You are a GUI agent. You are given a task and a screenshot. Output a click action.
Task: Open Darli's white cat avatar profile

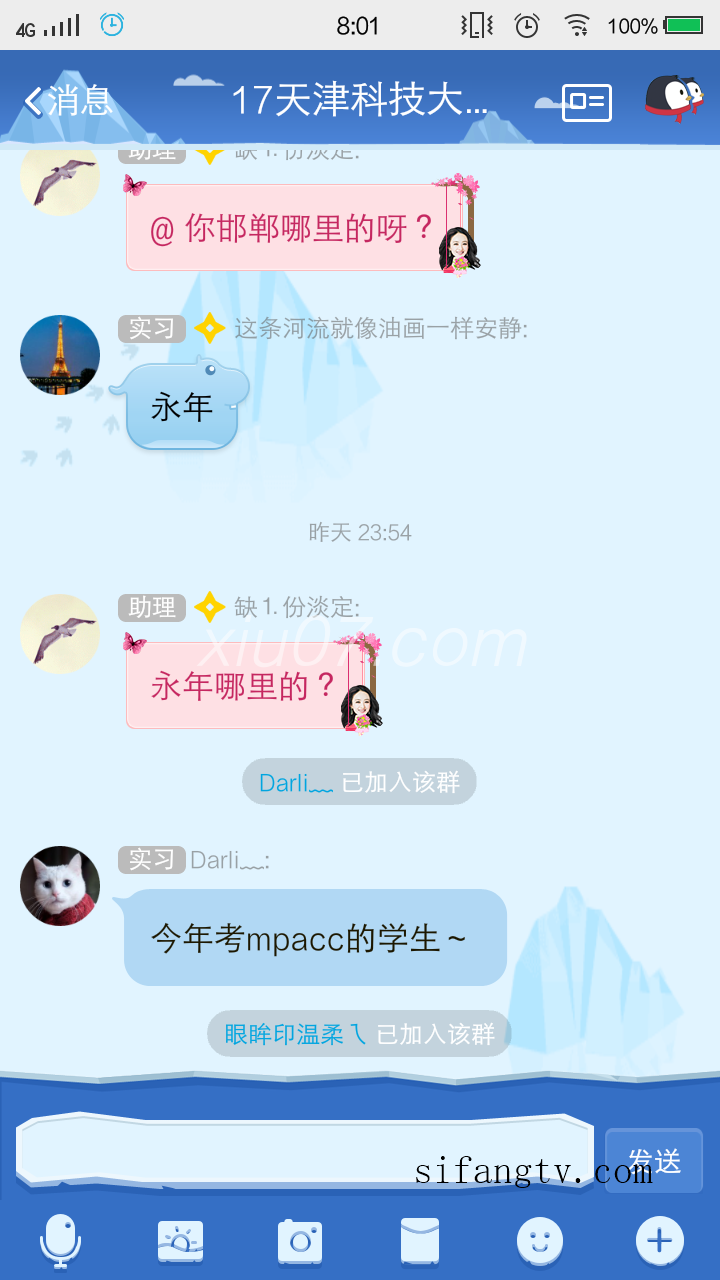(x=60, y=886)
